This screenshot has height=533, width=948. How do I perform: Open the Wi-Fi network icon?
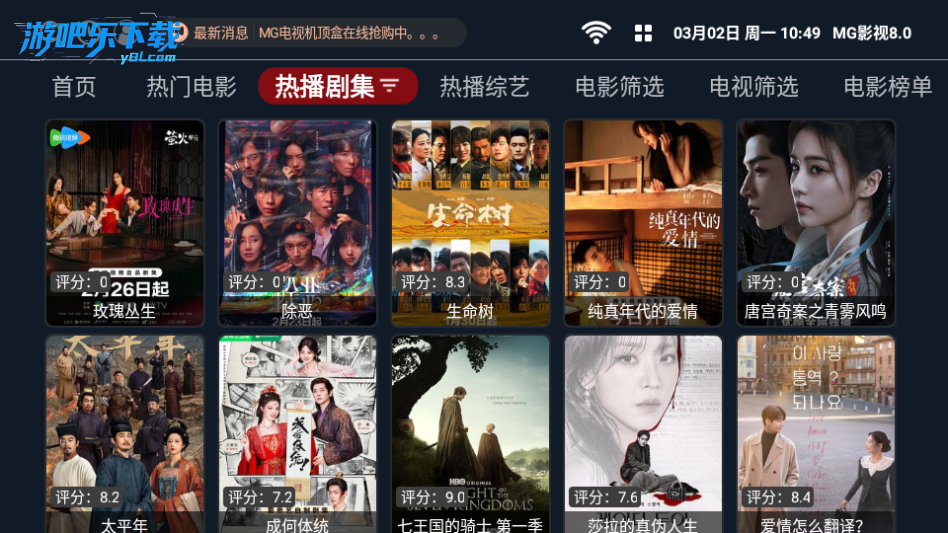click(x=596, y=33)
